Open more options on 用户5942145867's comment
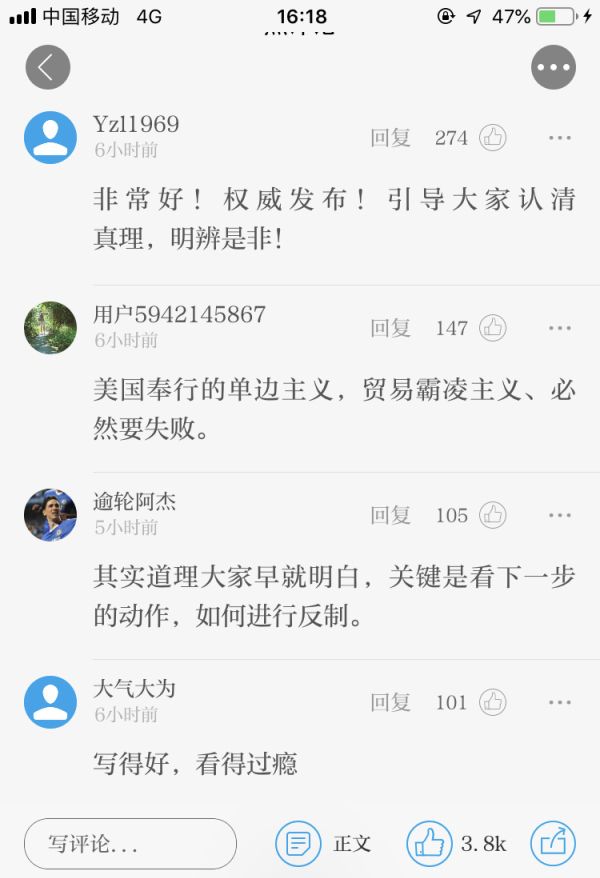 point(559,327)
